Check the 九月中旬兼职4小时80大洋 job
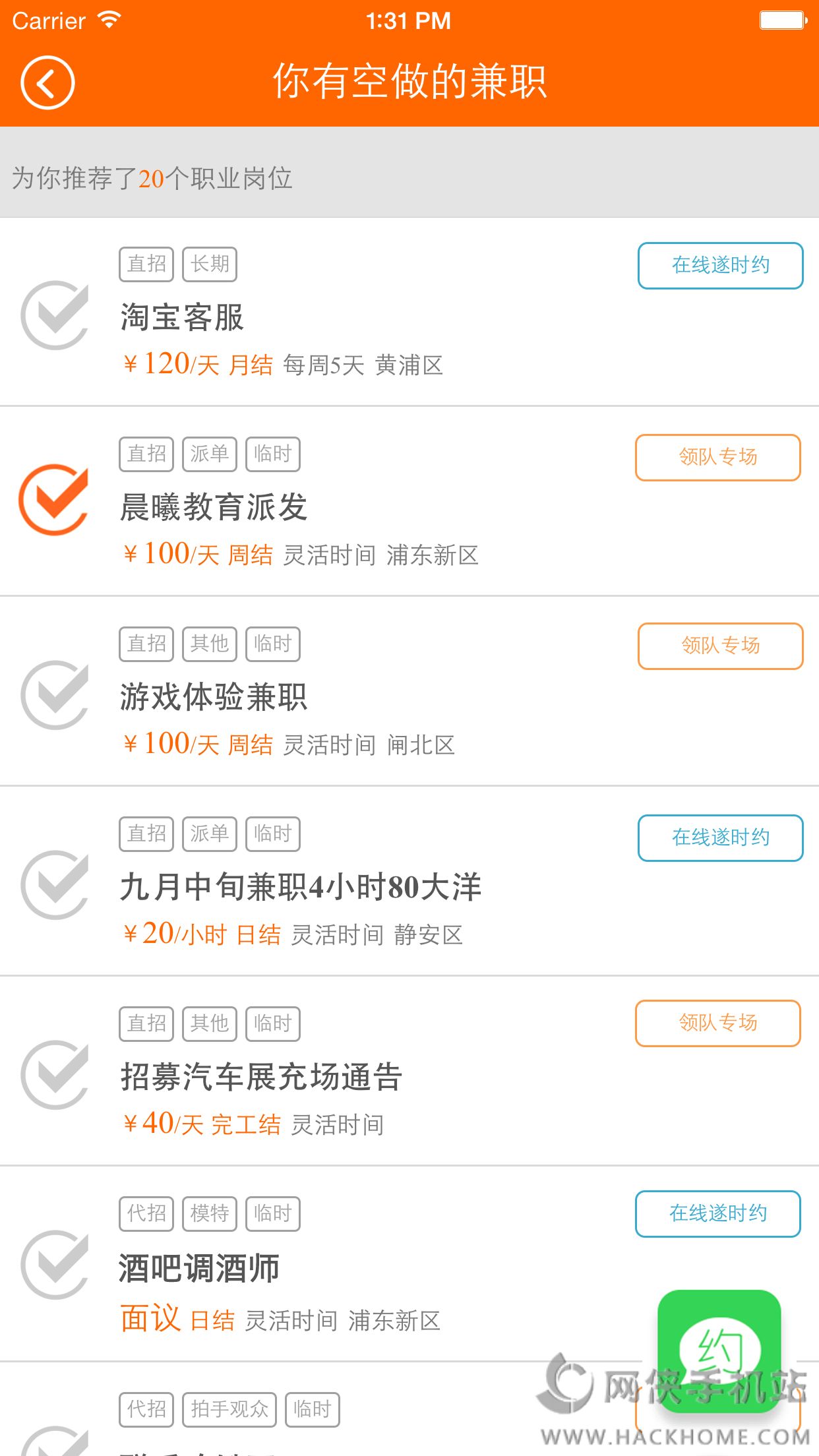 [x=55, y=885]
